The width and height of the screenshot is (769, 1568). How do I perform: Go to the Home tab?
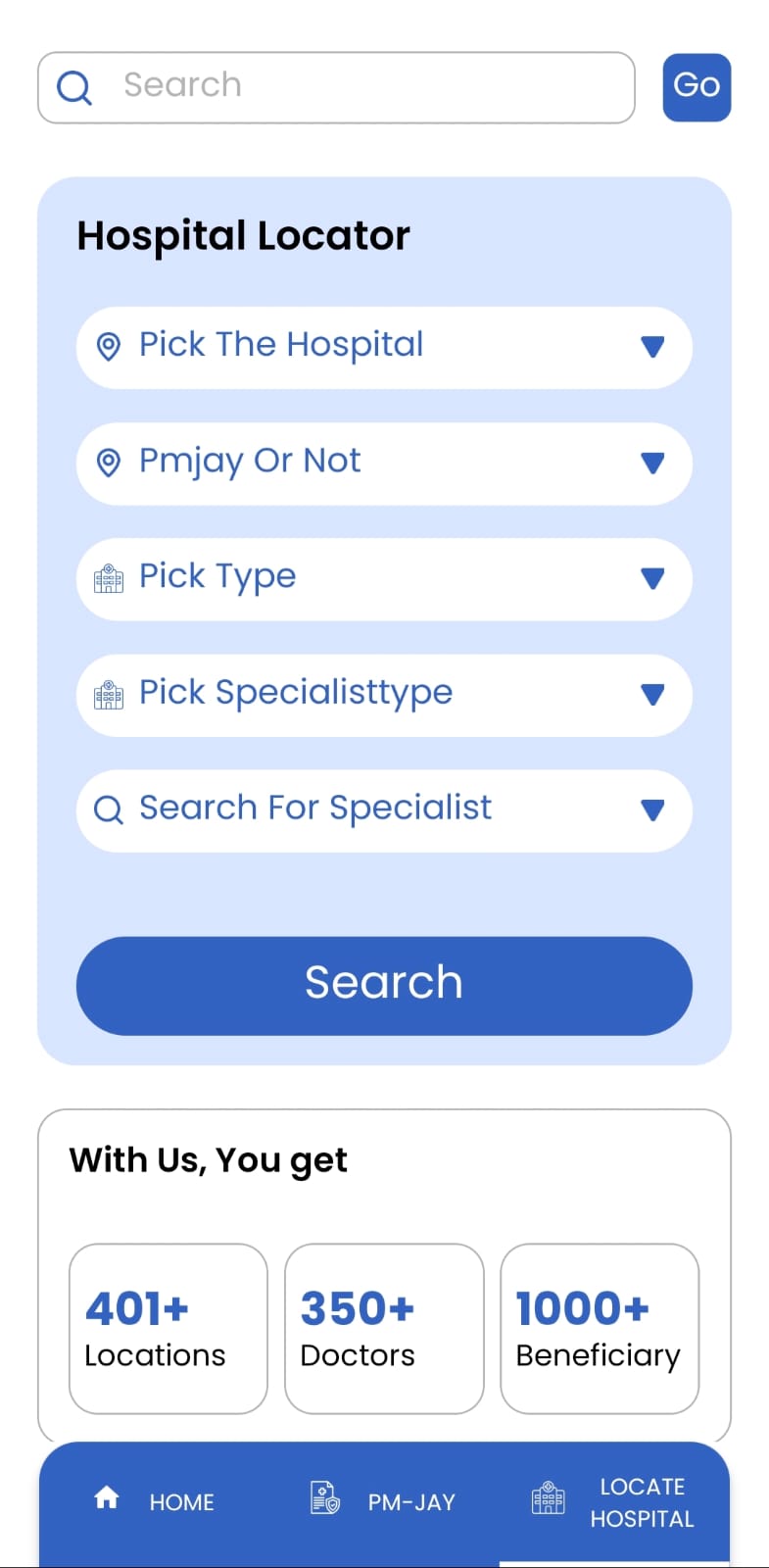[155, 1500]
